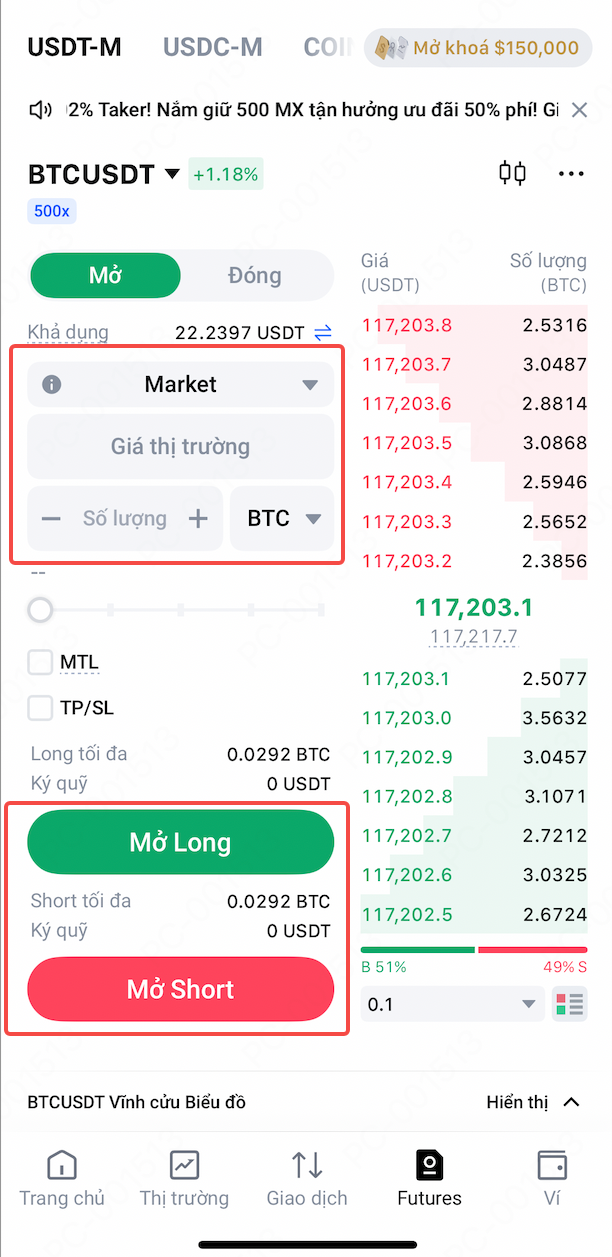Change the 500x leverage setting
The width and height of the screenshot is (612, 1257).
(x=52, y=212)
